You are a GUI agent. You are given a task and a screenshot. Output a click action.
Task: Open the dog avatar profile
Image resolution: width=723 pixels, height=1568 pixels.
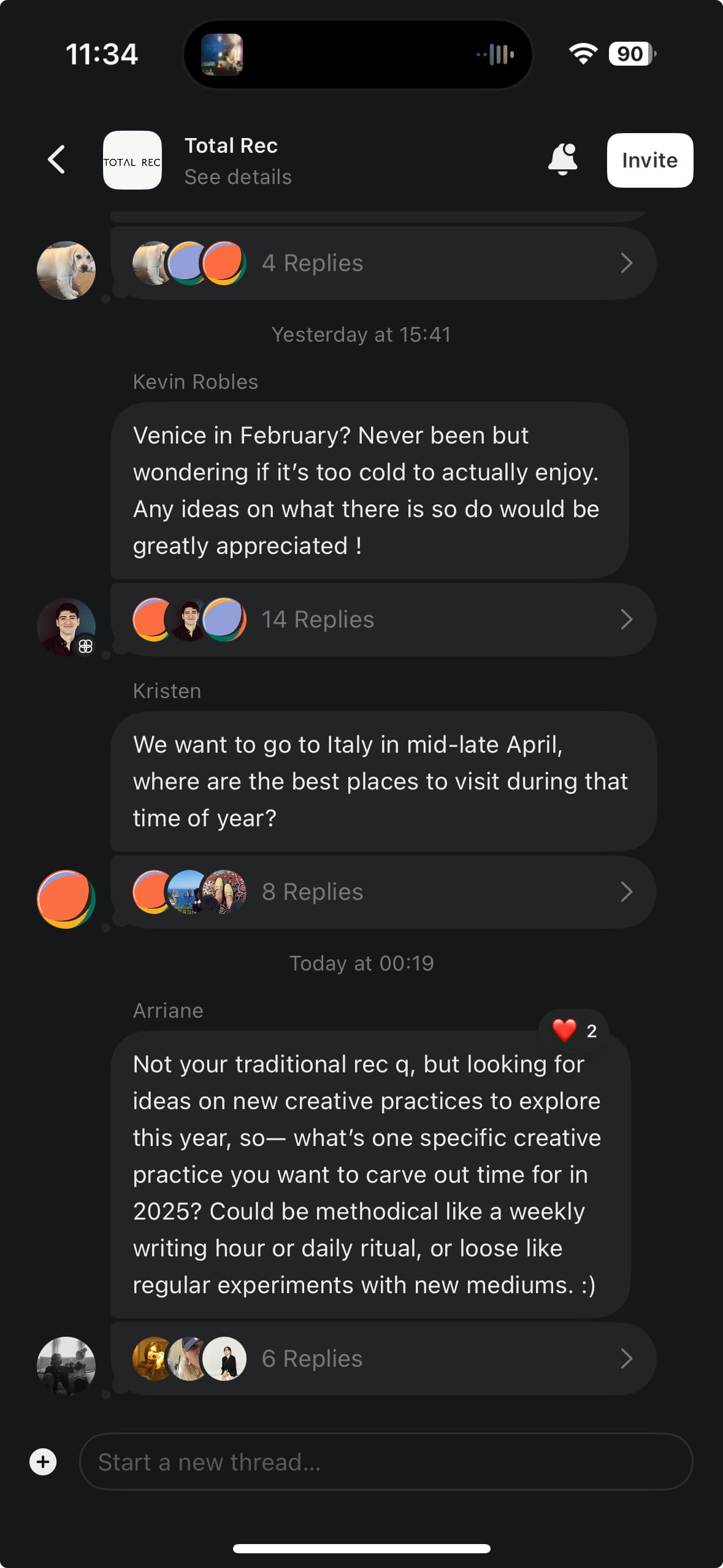[x=66, y=270]
